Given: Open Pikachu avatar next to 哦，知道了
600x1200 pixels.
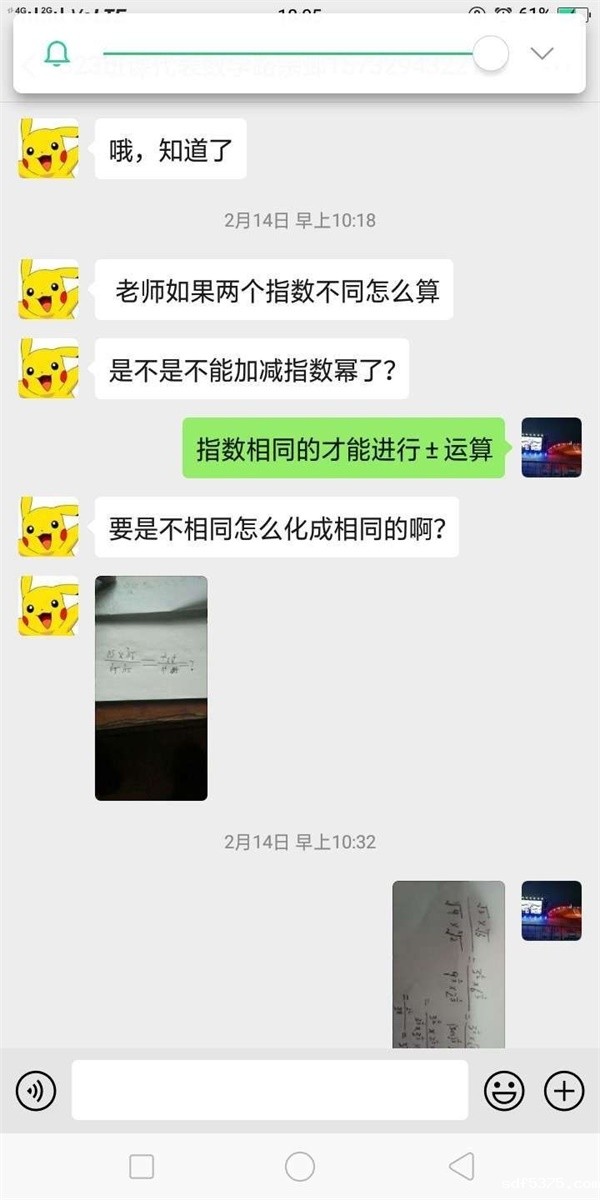Looking at the screenshot, I should click(x=48, y=148).
